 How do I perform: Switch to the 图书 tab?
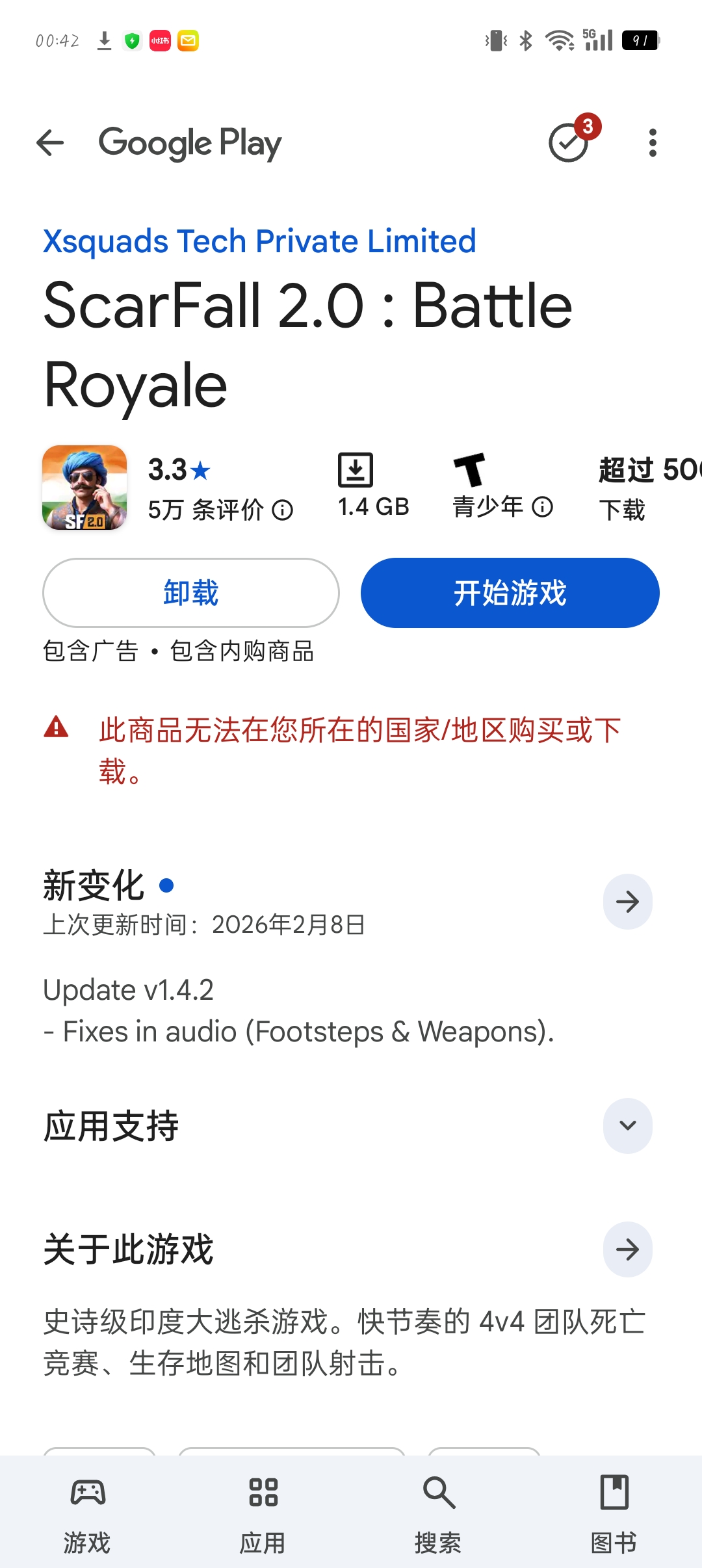[x=614, y=1513]
